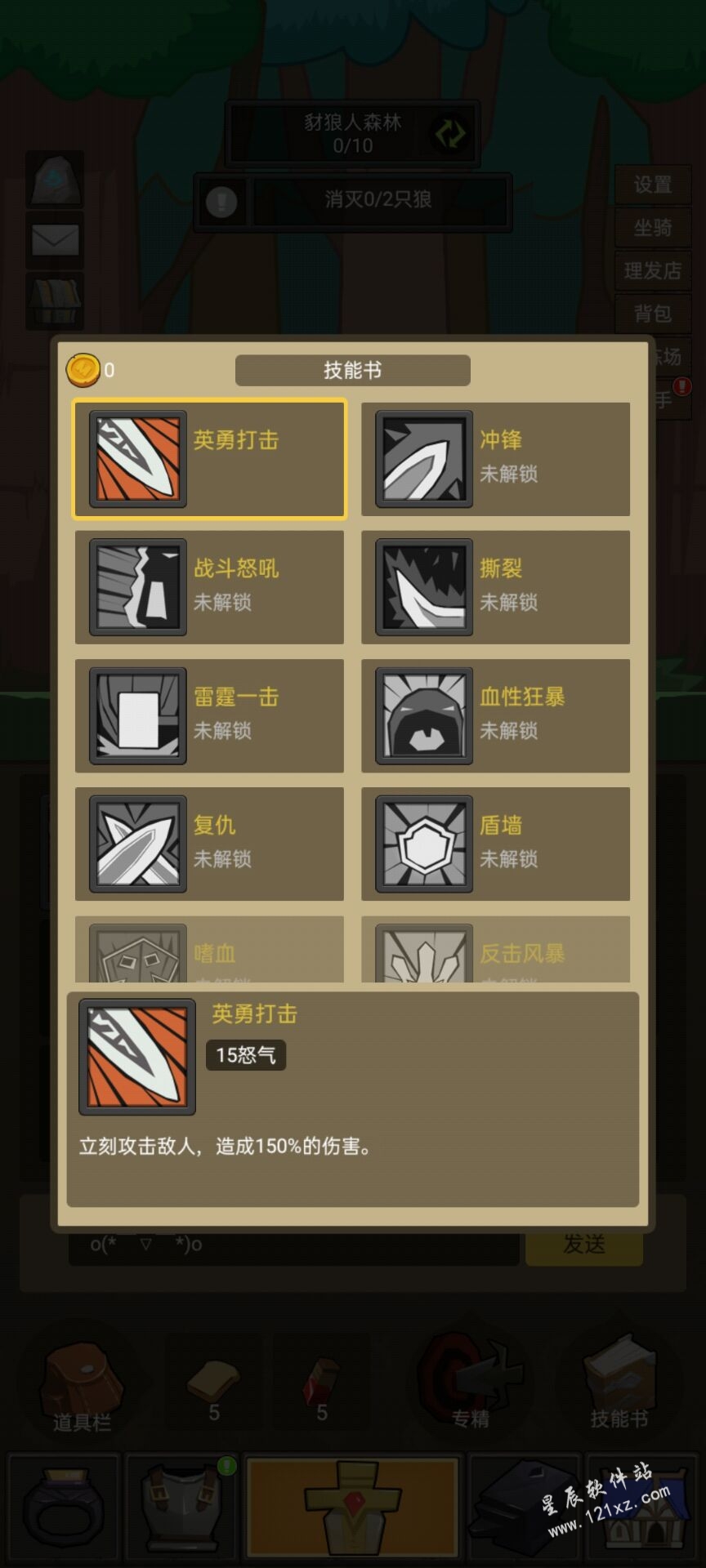This screenshot has height=1568, width=706.
Task: View the 盾墙 skill details
Action: click(x=495, y=844)
